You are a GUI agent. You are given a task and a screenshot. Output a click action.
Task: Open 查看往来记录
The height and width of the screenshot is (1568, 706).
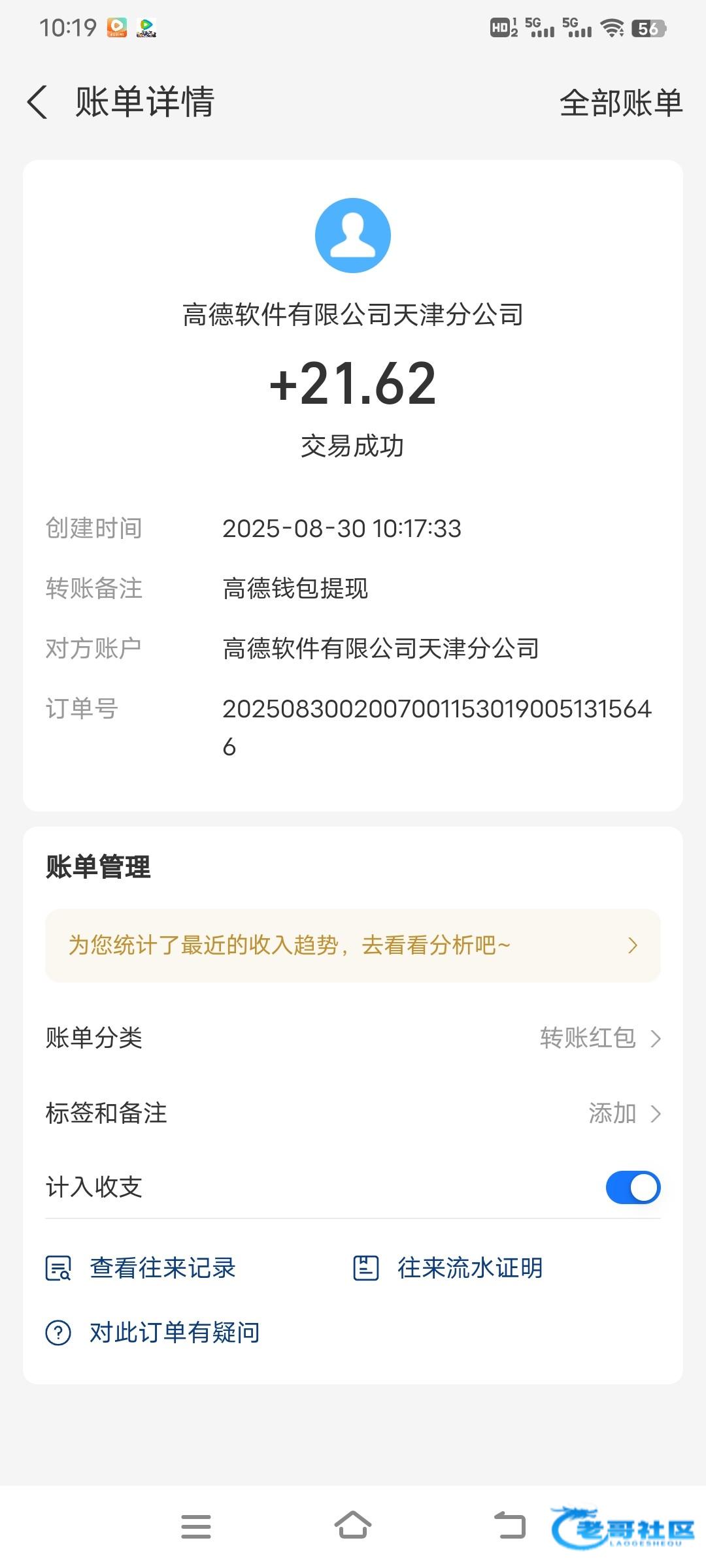141,1268
